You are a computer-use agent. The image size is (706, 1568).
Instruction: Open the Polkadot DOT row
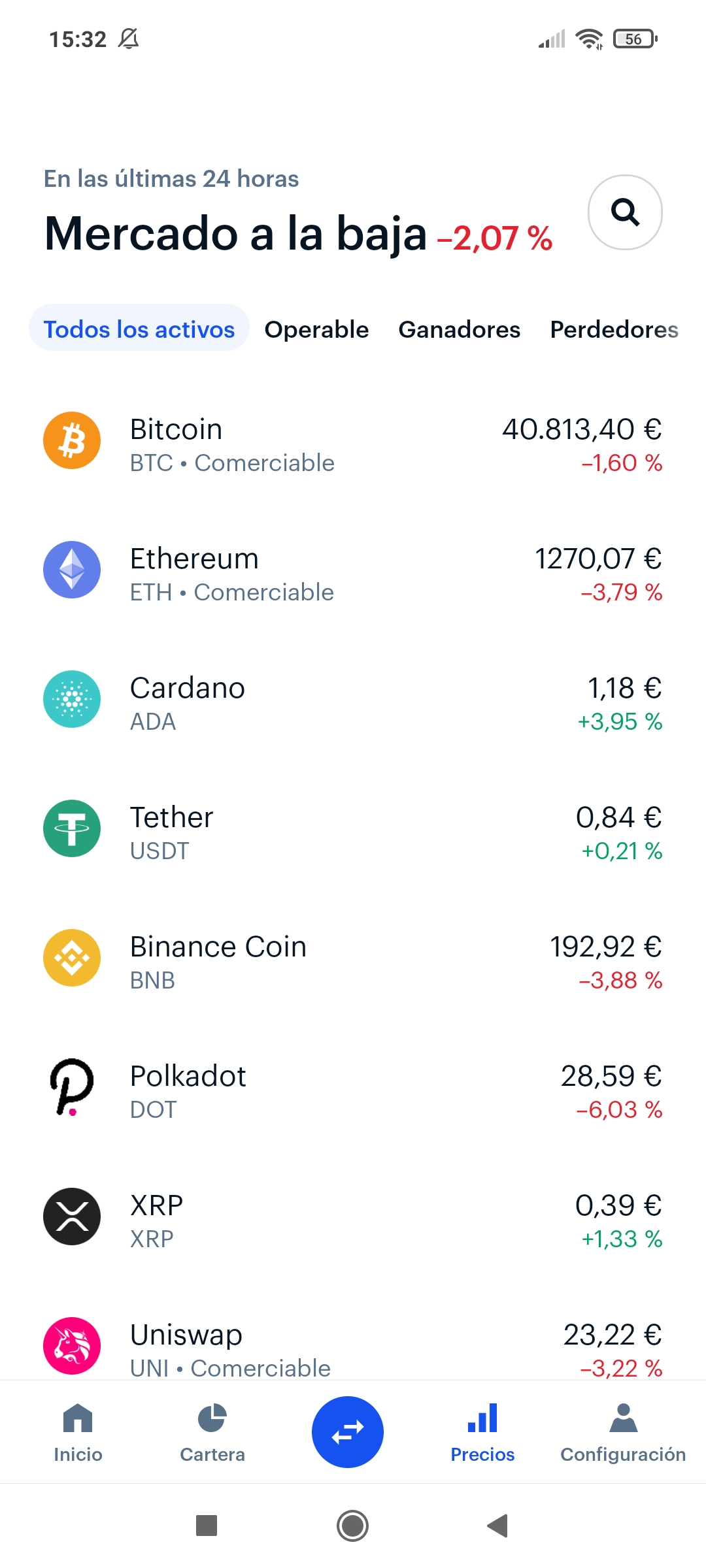[x=353, y=1091]
